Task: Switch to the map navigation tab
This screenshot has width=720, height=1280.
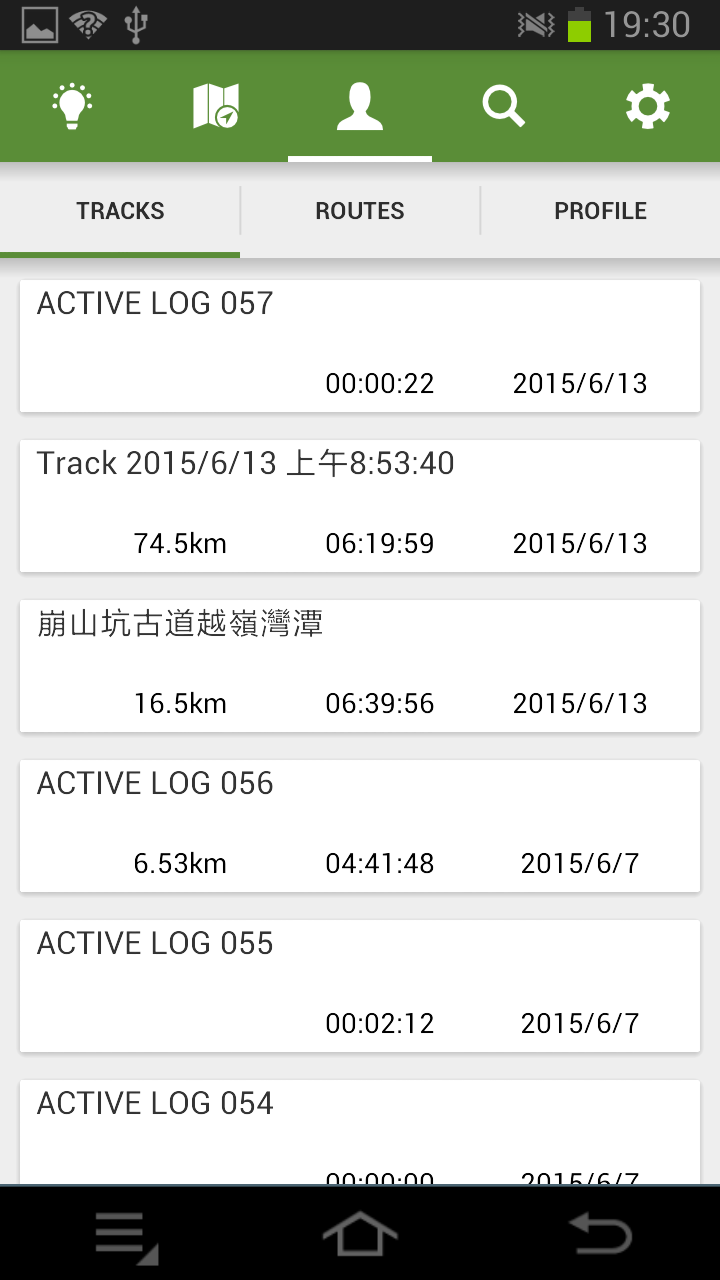Action: [x=216, y=106]
